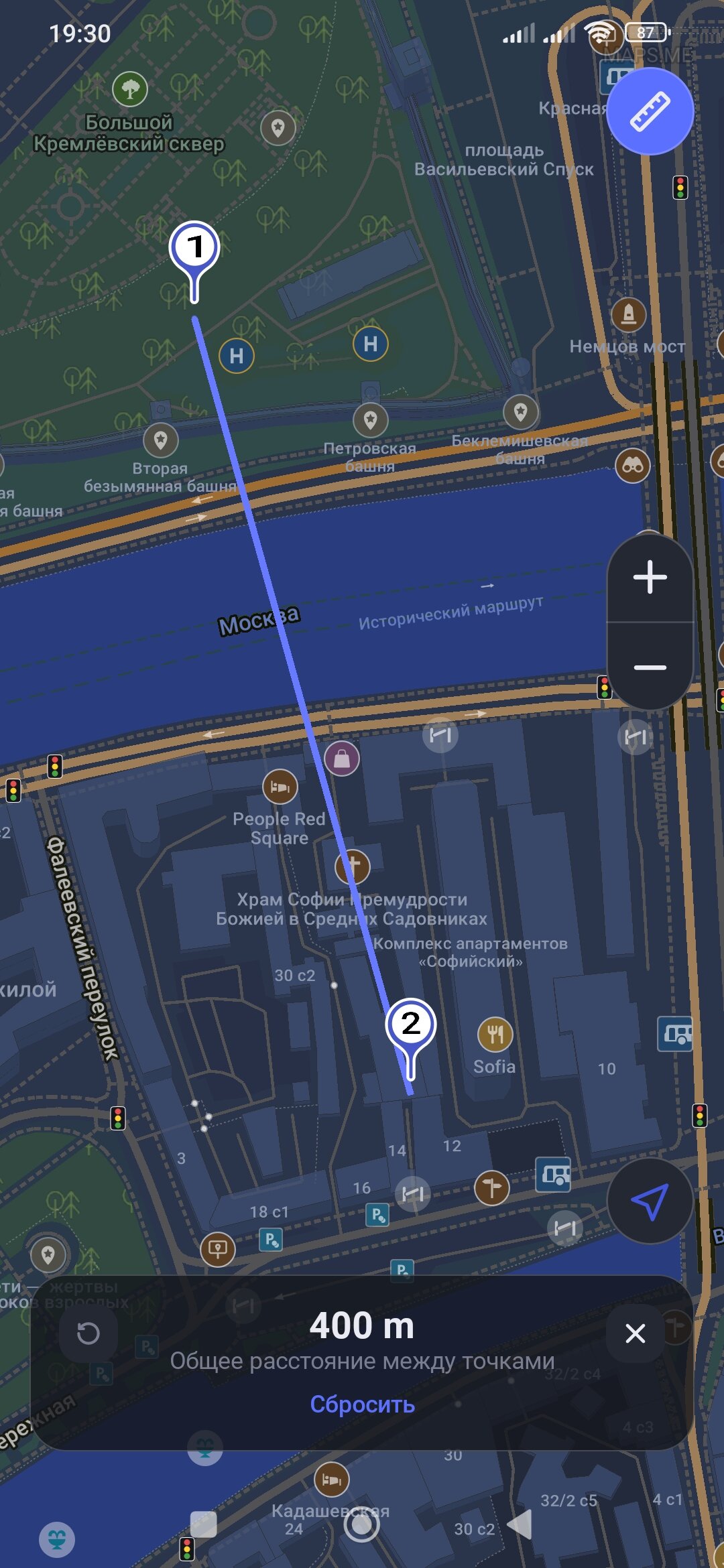The height and width of the screenshot is (1568, 724).
Task: Go back with the system back button
Action: tap(520, 1525)
